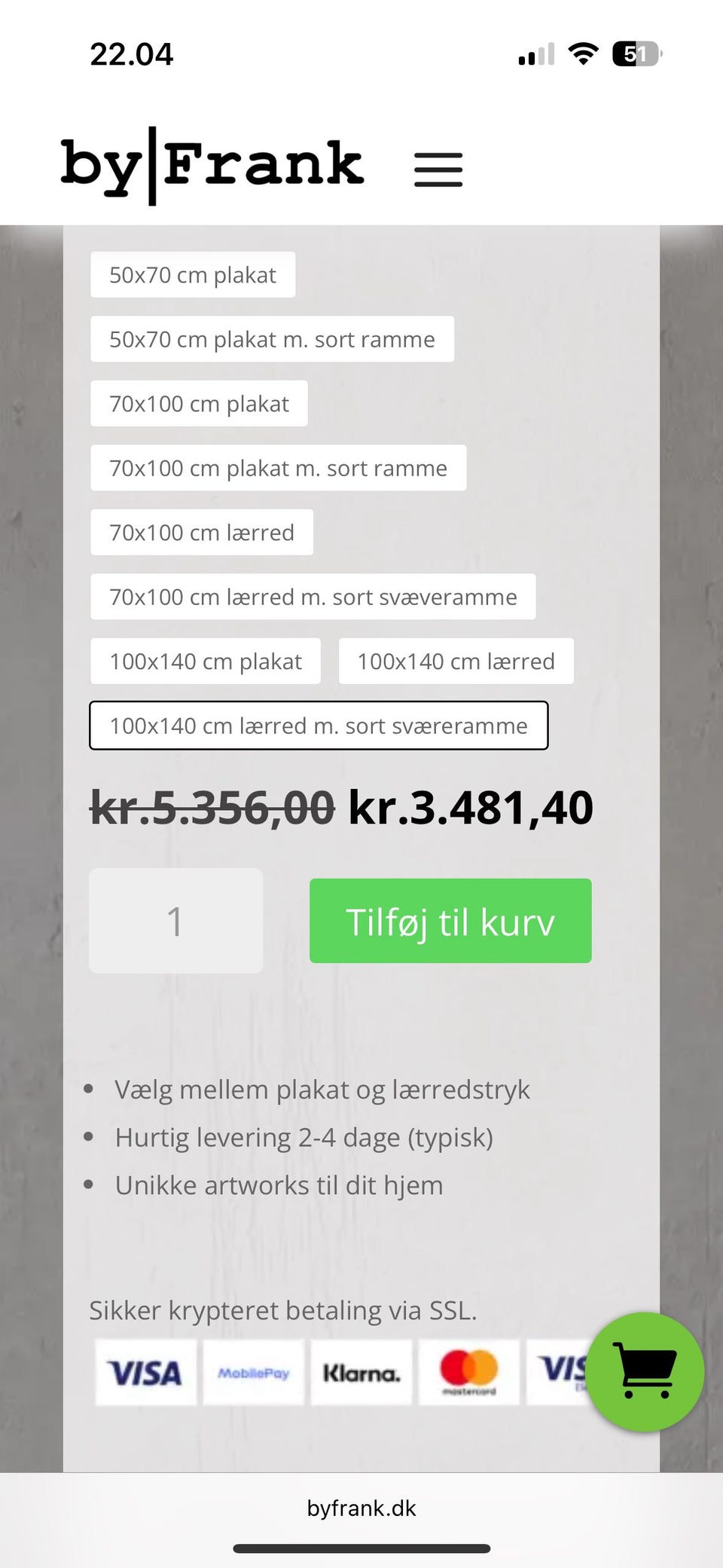Select 70x100 cm plakat option
The height and width of the screenshot is (1568, 723).
[x=199, y=403]
